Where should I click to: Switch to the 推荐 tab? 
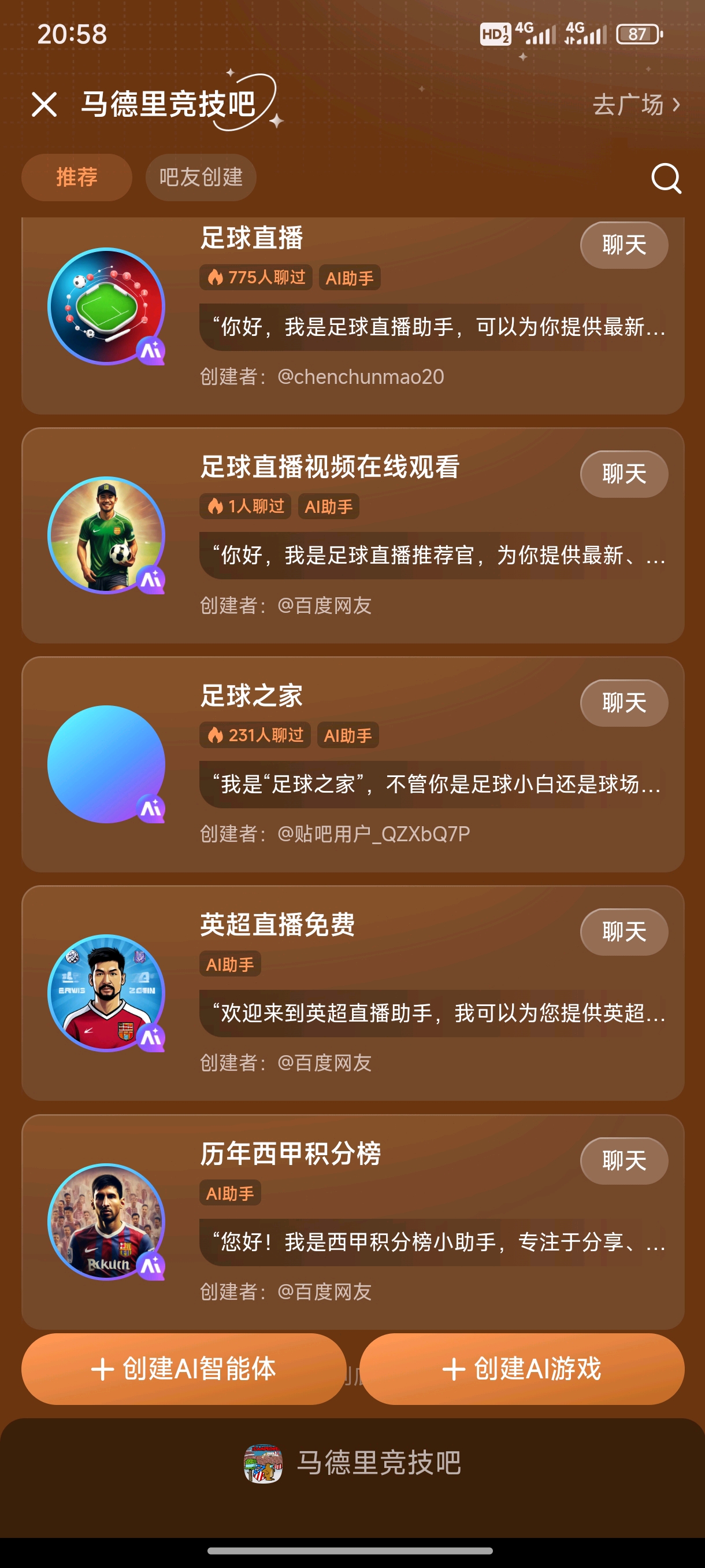point(77,177)
